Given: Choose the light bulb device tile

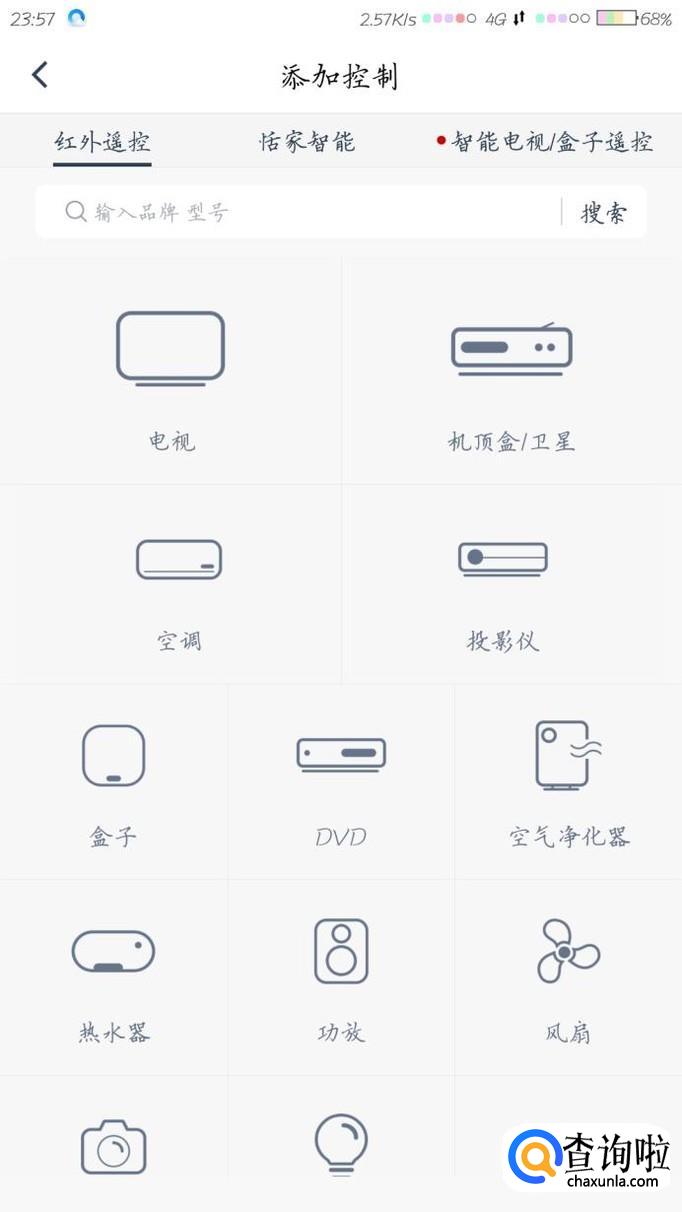Looking at the screenshot, I should (x=341, y=1147).
